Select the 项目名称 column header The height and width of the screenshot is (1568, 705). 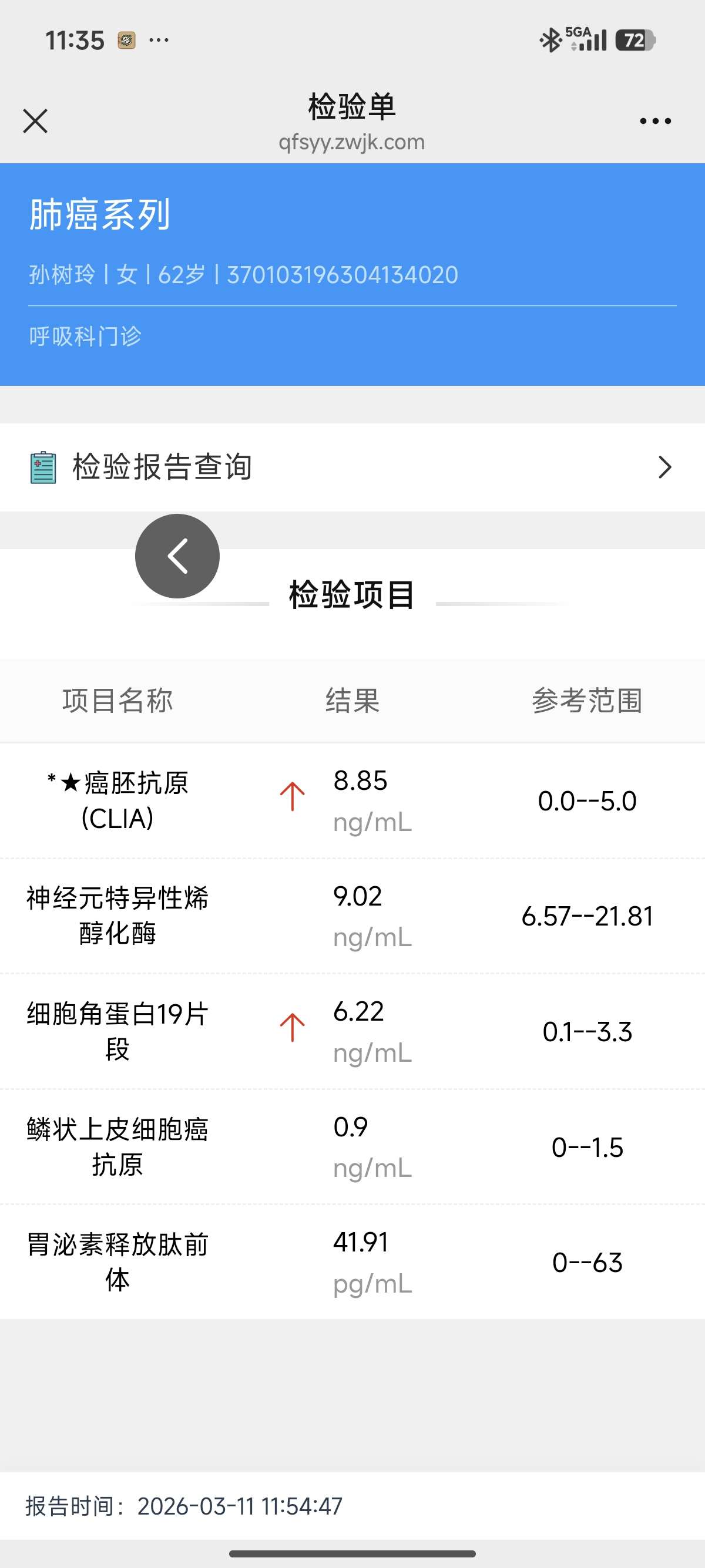tap(117, 701)
